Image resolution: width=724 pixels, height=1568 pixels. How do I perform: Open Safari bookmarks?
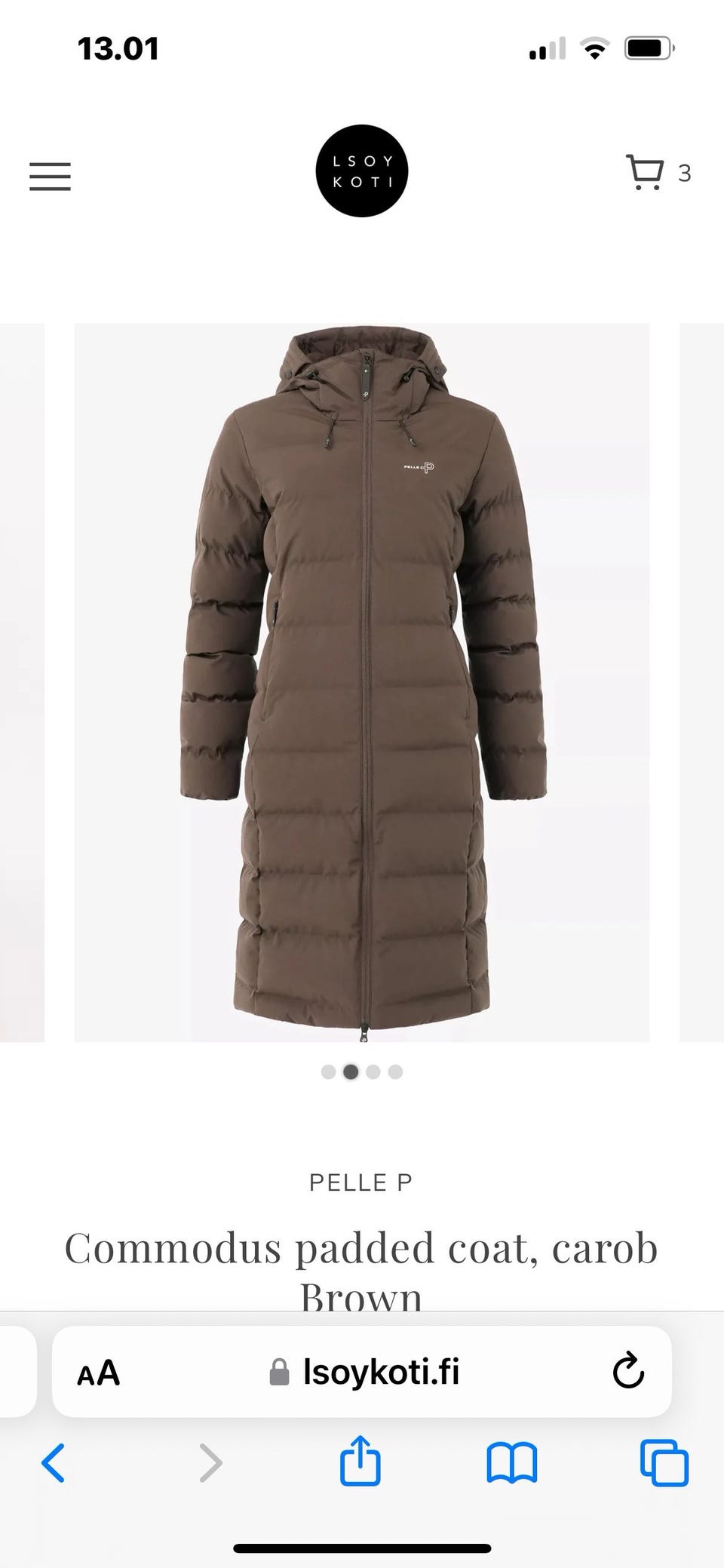(512, 1463)
